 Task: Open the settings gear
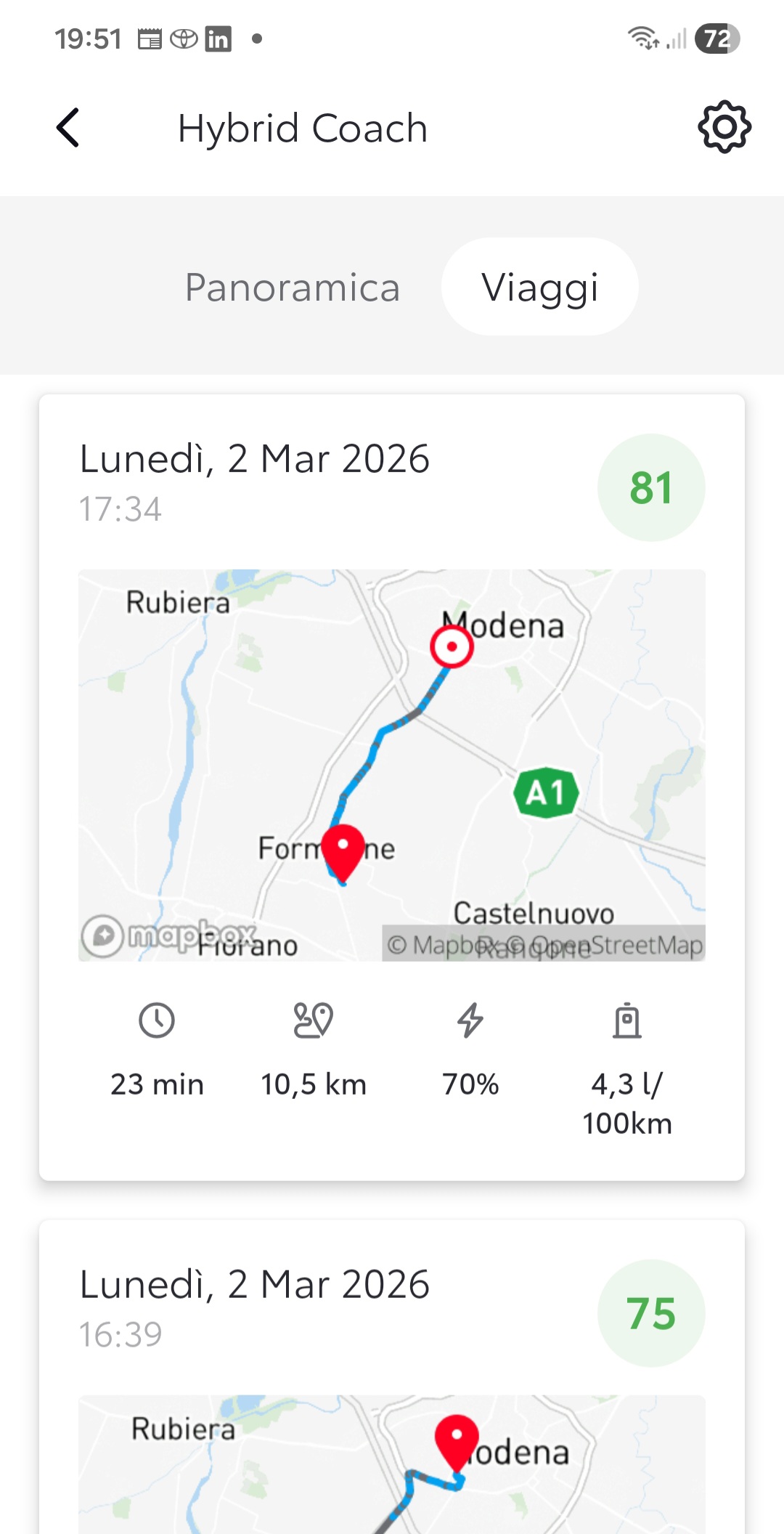(724, 128)
